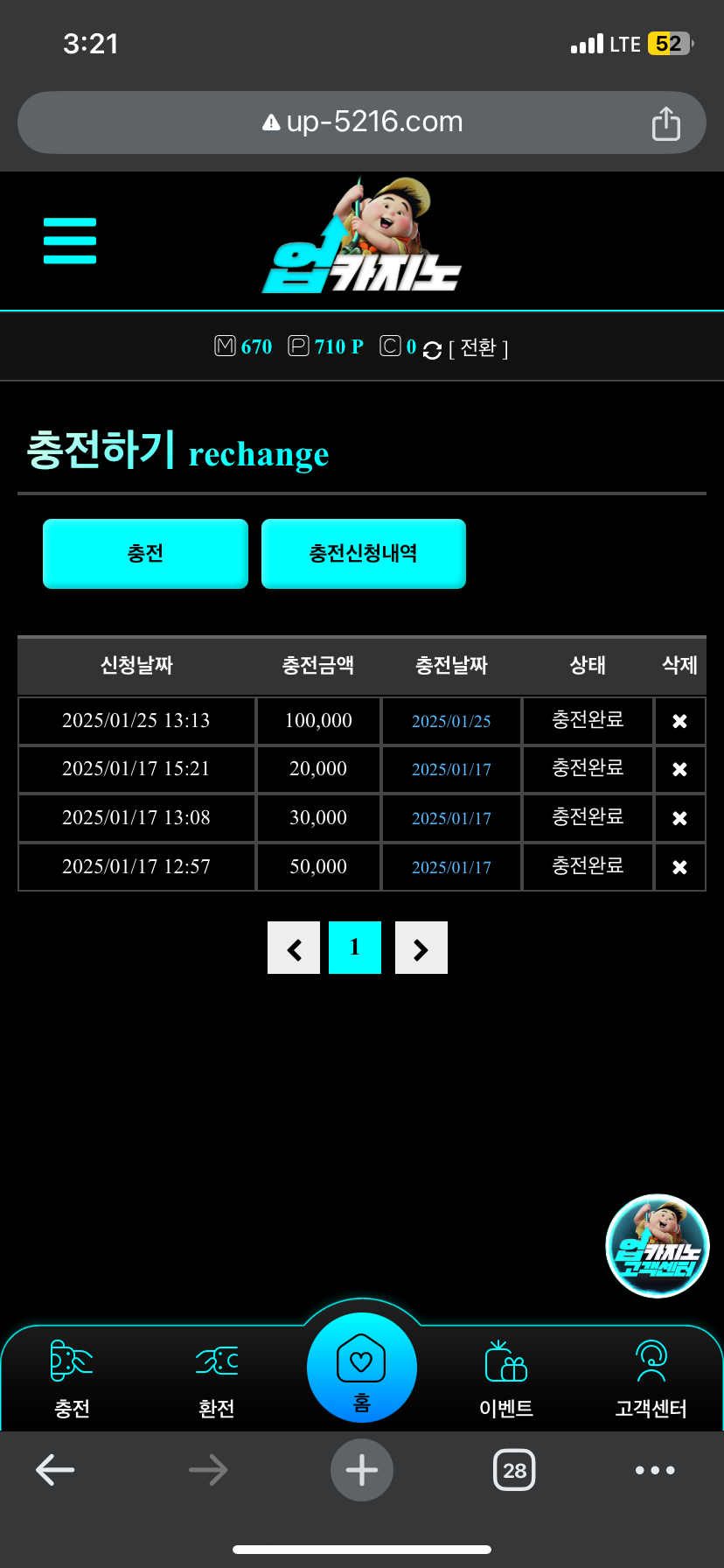Delete the 100,000 recharge record
724x1568 pixels.
click(x=679, y=721)
